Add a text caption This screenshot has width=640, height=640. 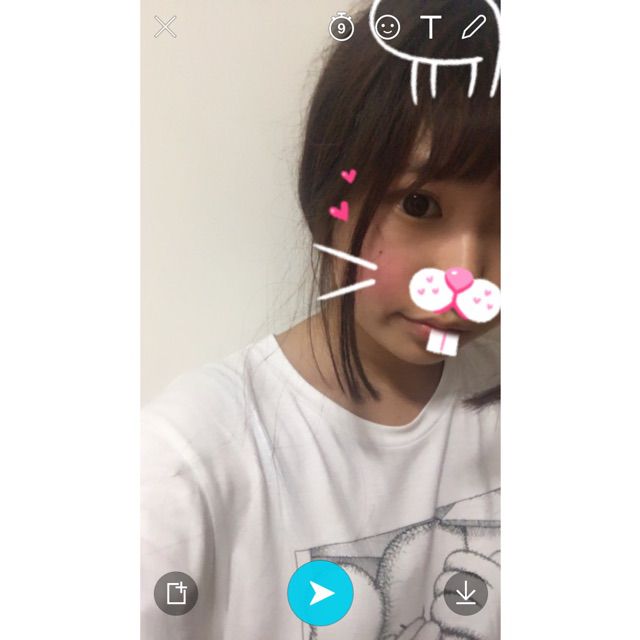click(429, 28)
